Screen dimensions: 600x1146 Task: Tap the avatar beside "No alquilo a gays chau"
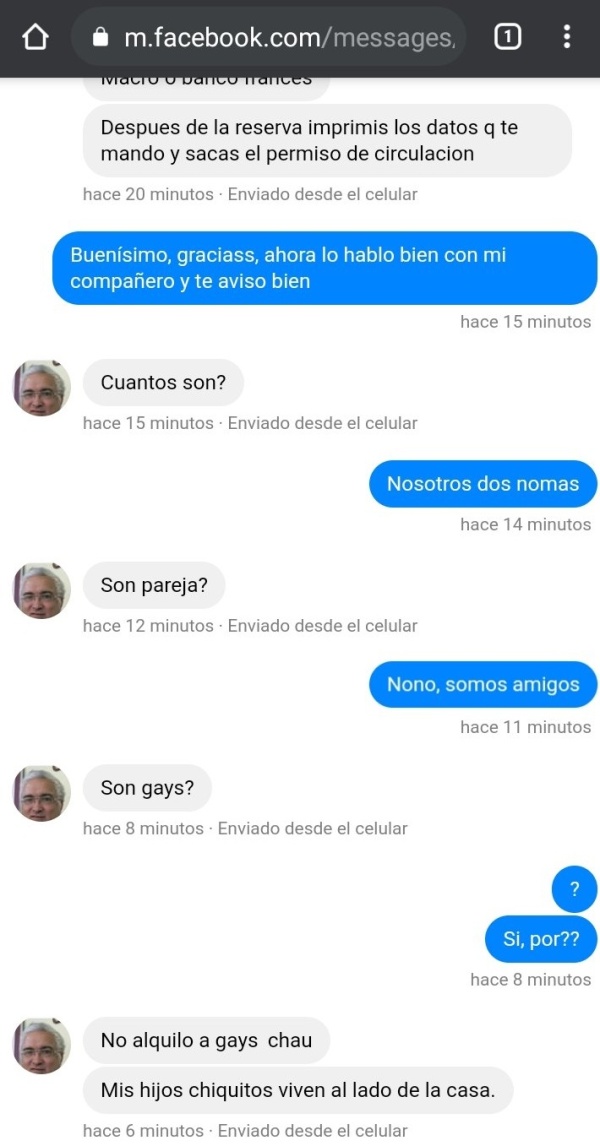tap(41, 1046)
